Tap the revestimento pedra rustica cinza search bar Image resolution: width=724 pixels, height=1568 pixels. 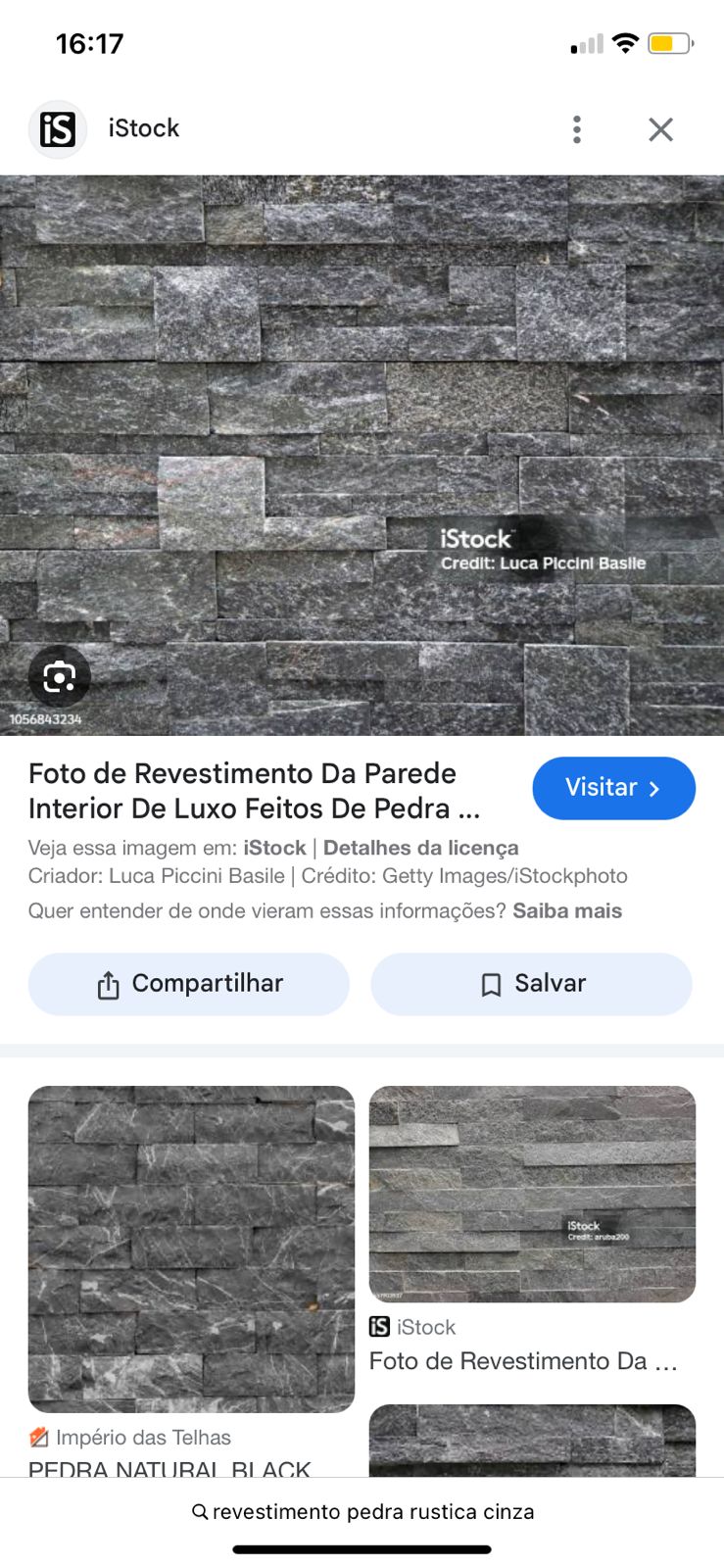click(x=362, y=1511)
